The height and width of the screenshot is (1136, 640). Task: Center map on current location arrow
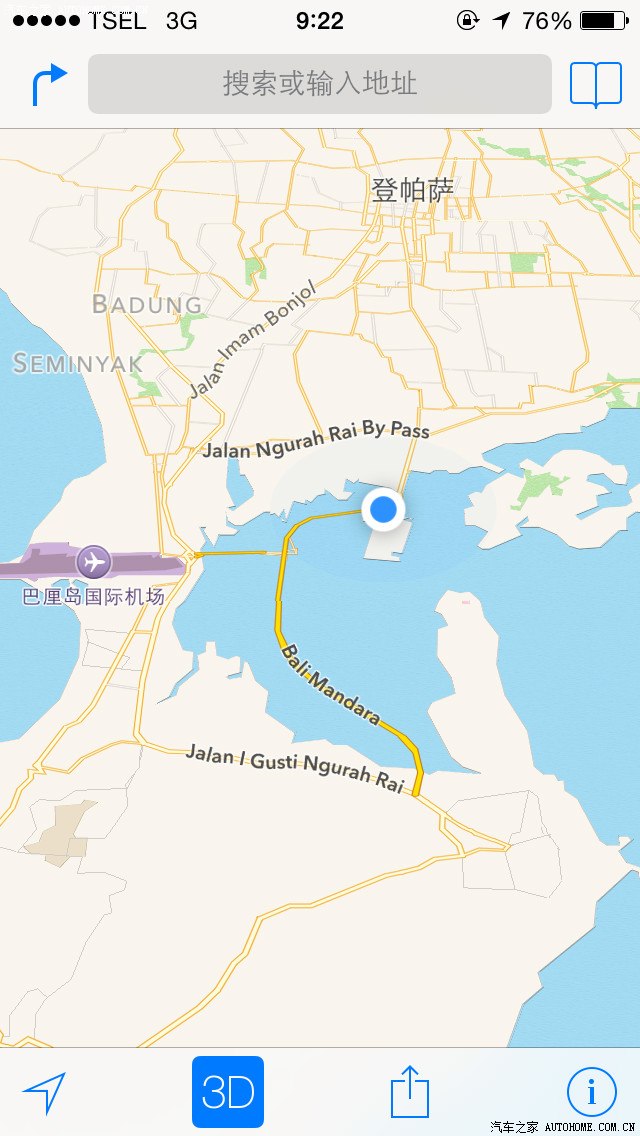(45, 1093)
